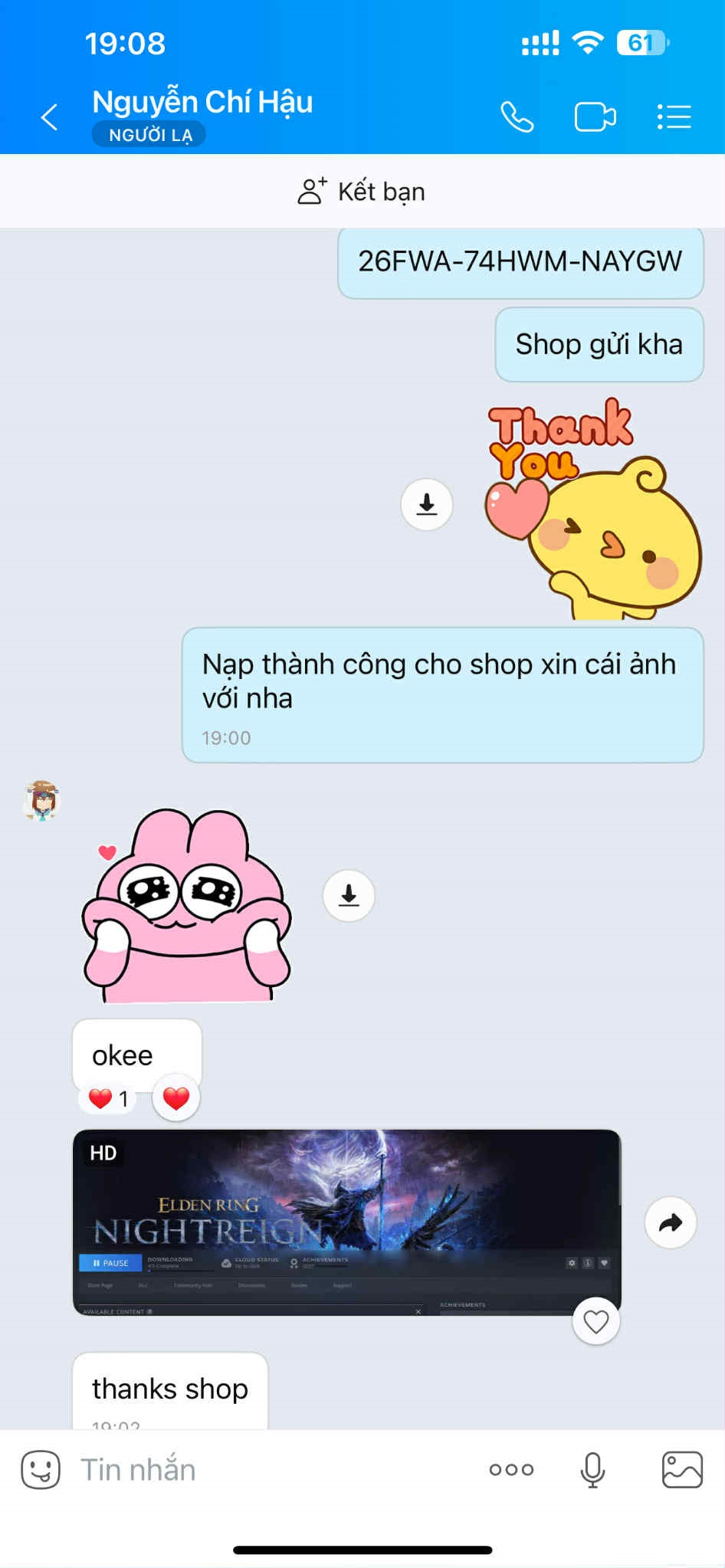Record a voice message
Image resolution: width=725 pixels, height=1568 pixels.
[592, 1470]
